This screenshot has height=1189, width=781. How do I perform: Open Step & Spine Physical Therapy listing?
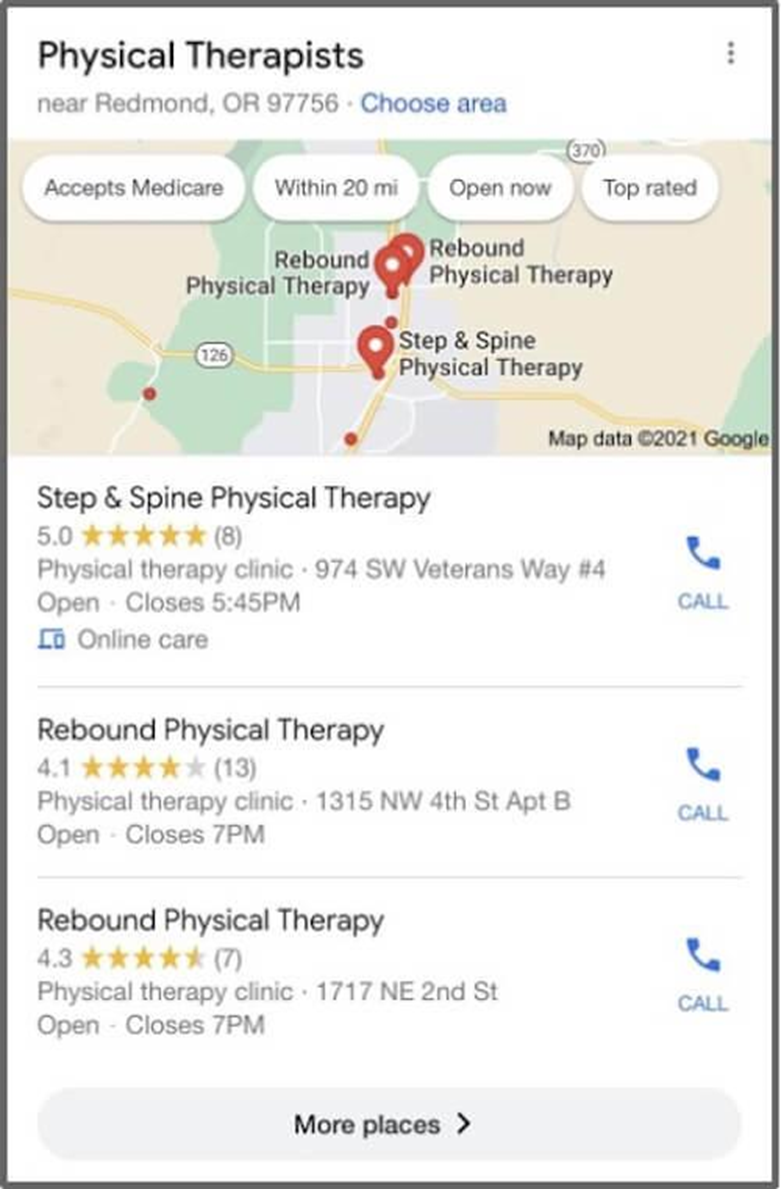tap(234, 498)
